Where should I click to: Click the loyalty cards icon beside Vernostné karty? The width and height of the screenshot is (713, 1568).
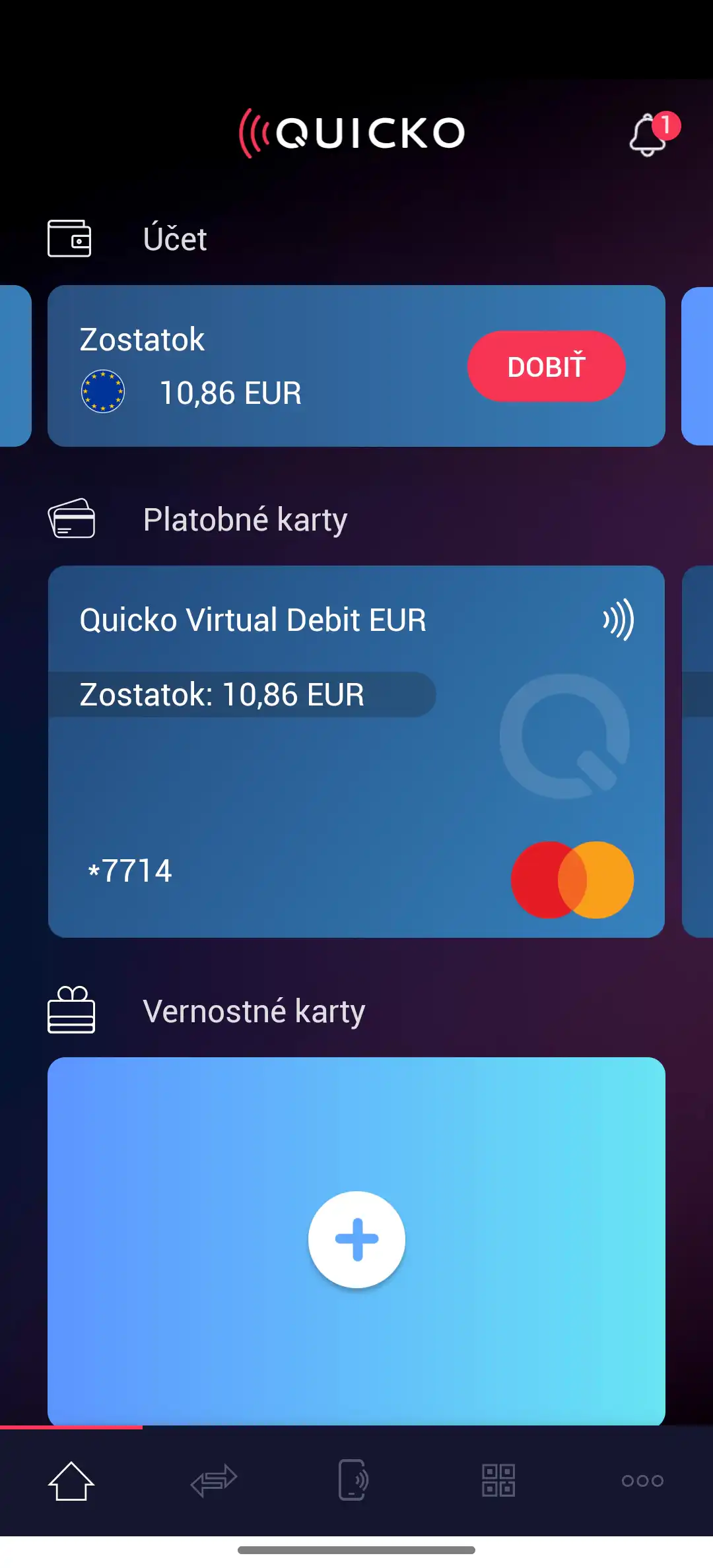click(x=71, y=1010)
